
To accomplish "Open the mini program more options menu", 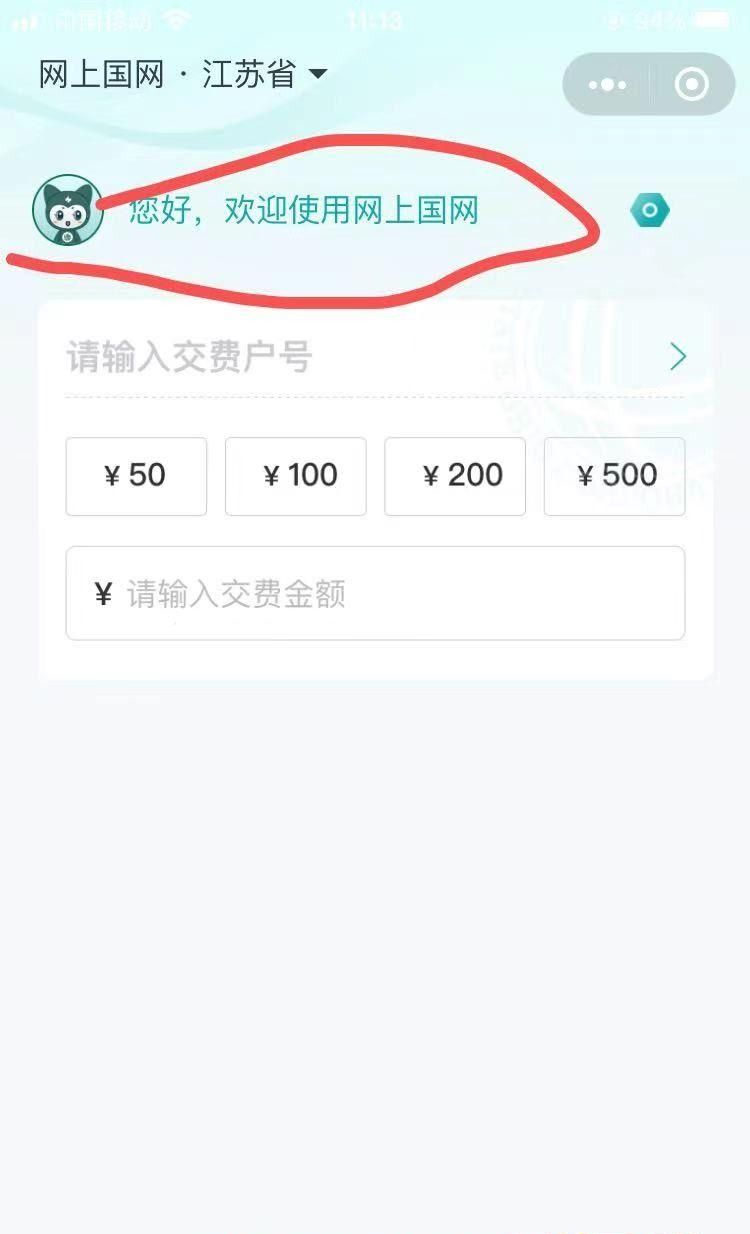I will point(607,85).
